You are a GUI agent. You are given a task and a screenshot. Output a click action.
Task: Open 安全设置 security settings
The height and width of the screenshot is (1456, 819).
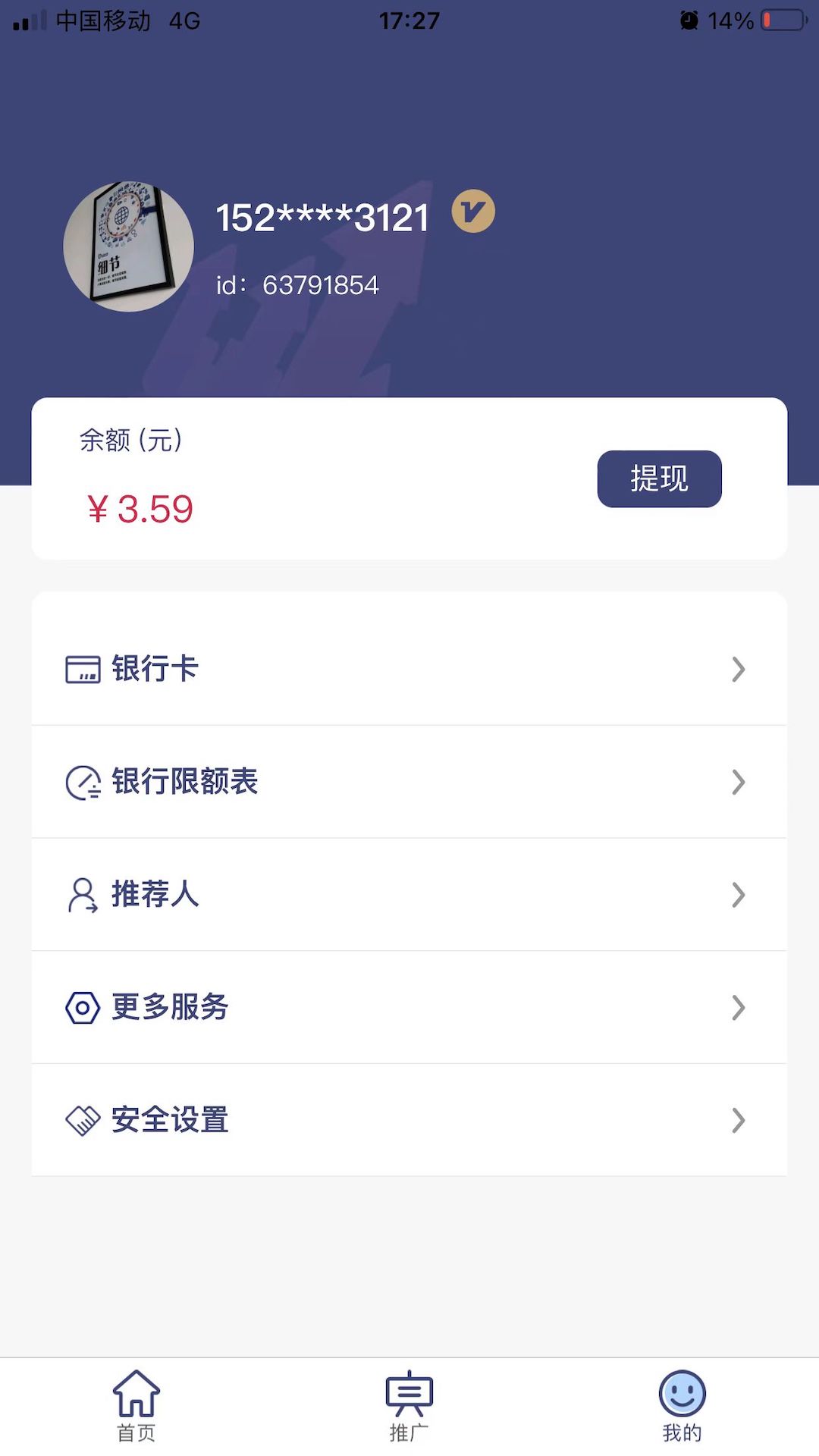(x=409, y=1120)
